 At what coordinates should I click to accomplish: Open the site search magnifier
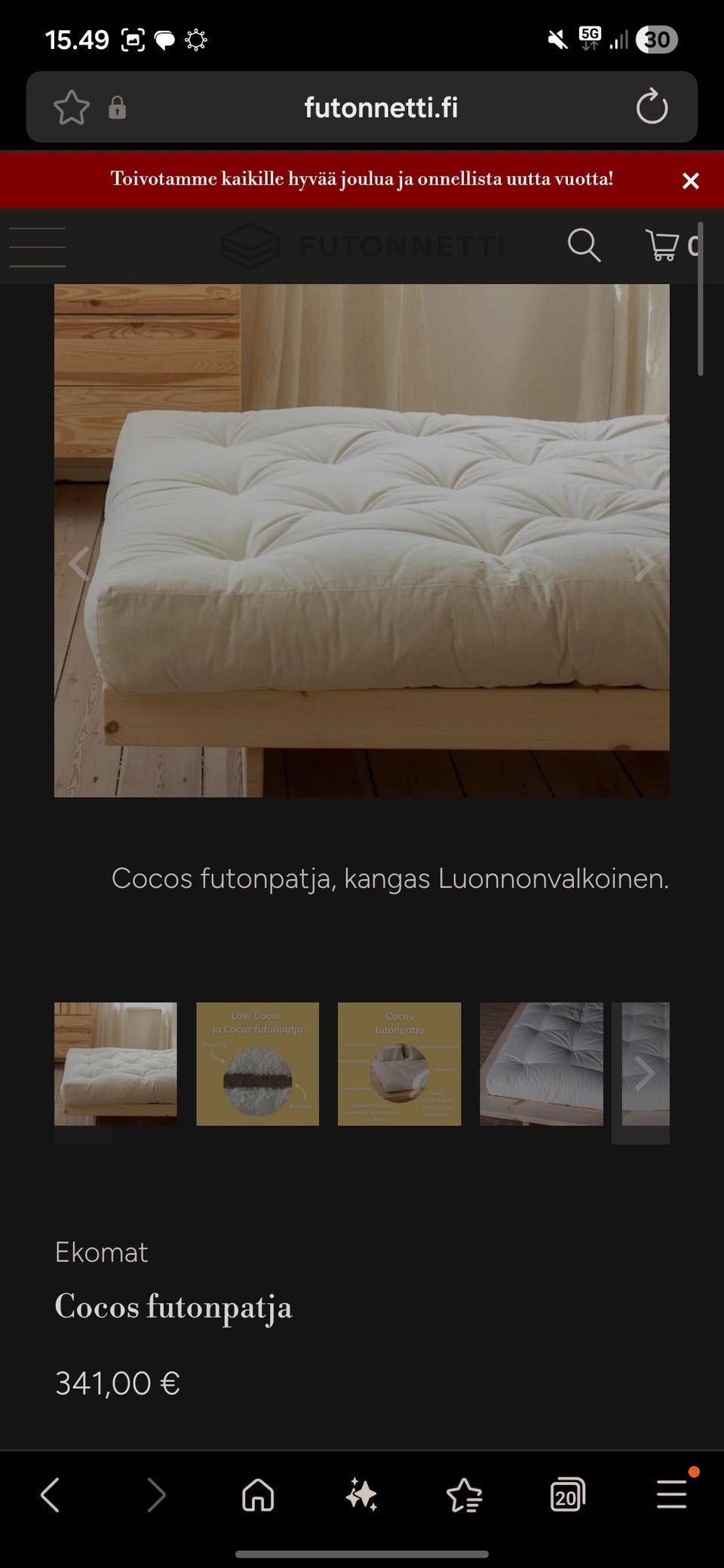point(584,246)
